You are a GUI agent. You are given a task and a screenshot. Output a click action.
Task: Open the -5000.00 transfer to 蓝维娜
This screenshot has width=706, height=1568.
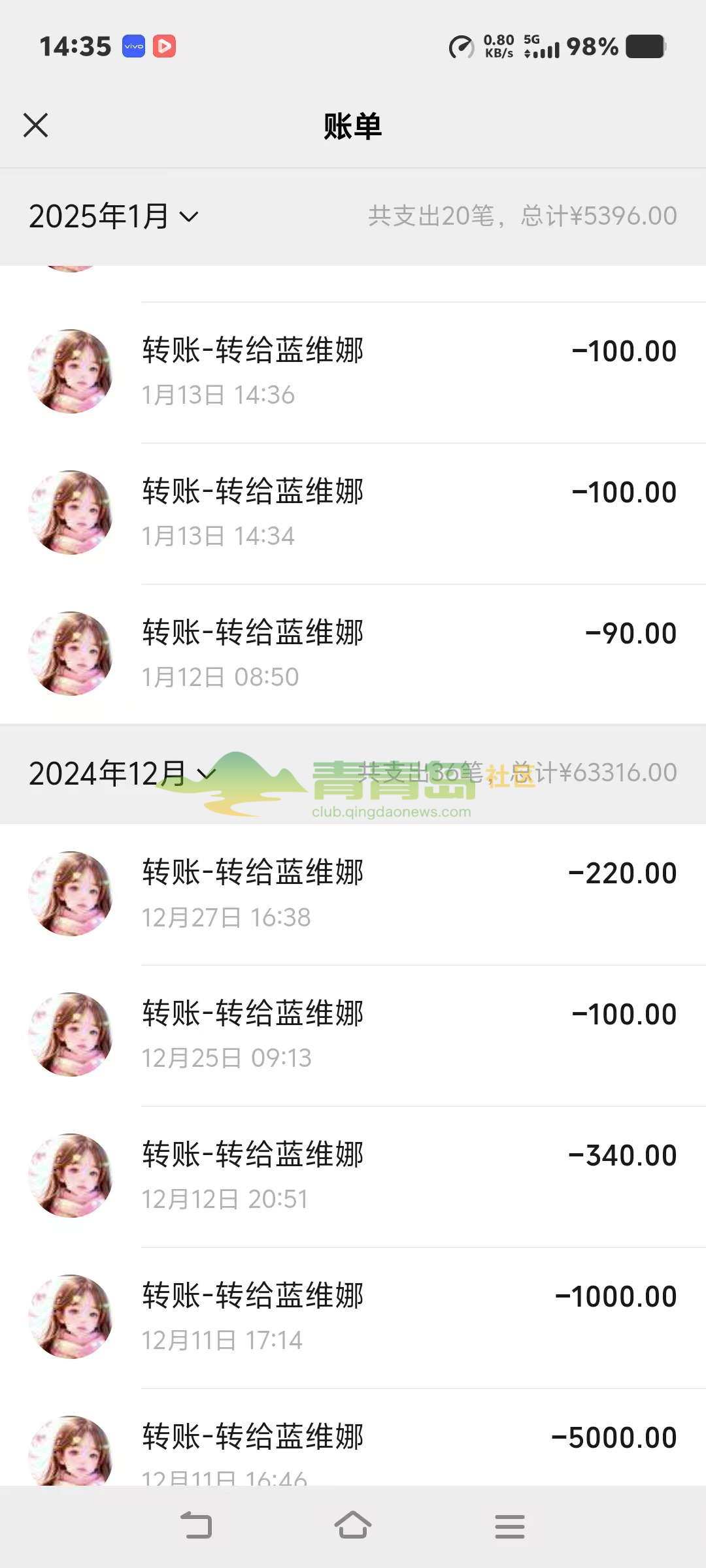coord(353,1437)
